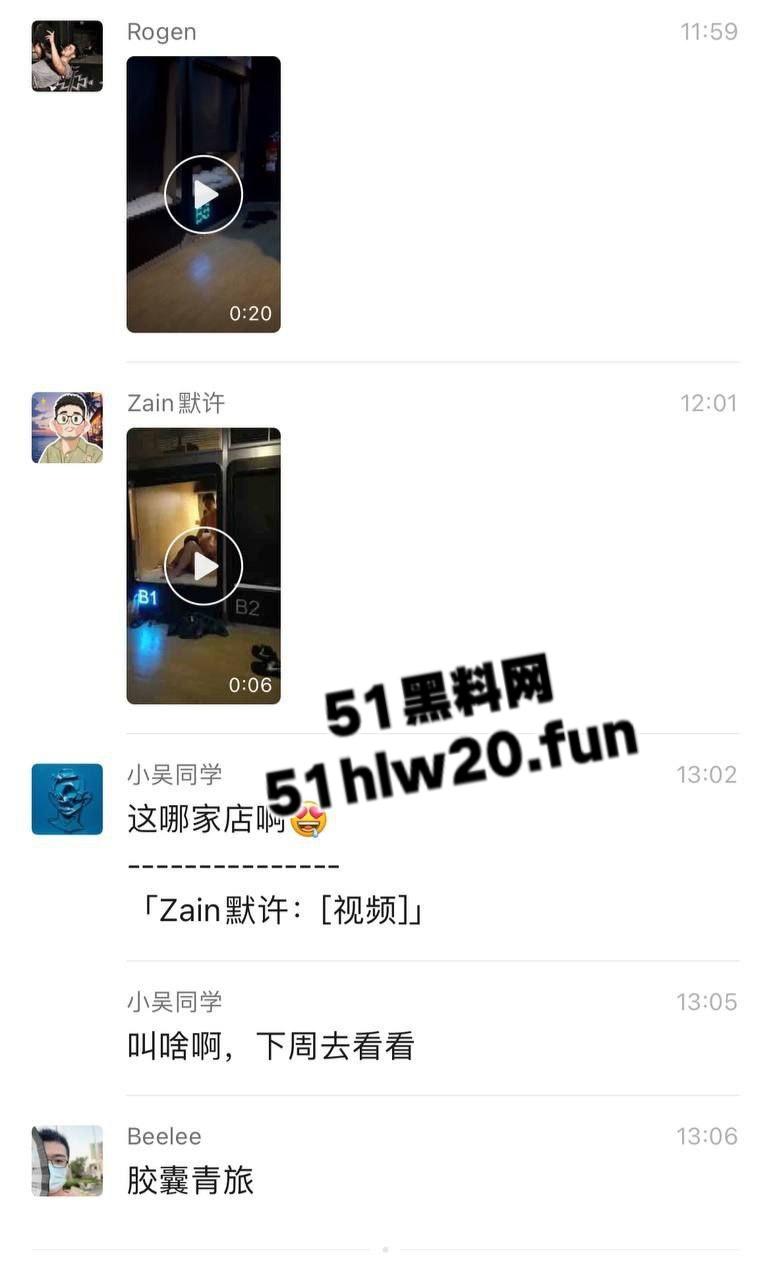Screen dimensions: 771x1280
Task: Select the message 叫啥啊，下周去看看
Action: coord(272,1046)
